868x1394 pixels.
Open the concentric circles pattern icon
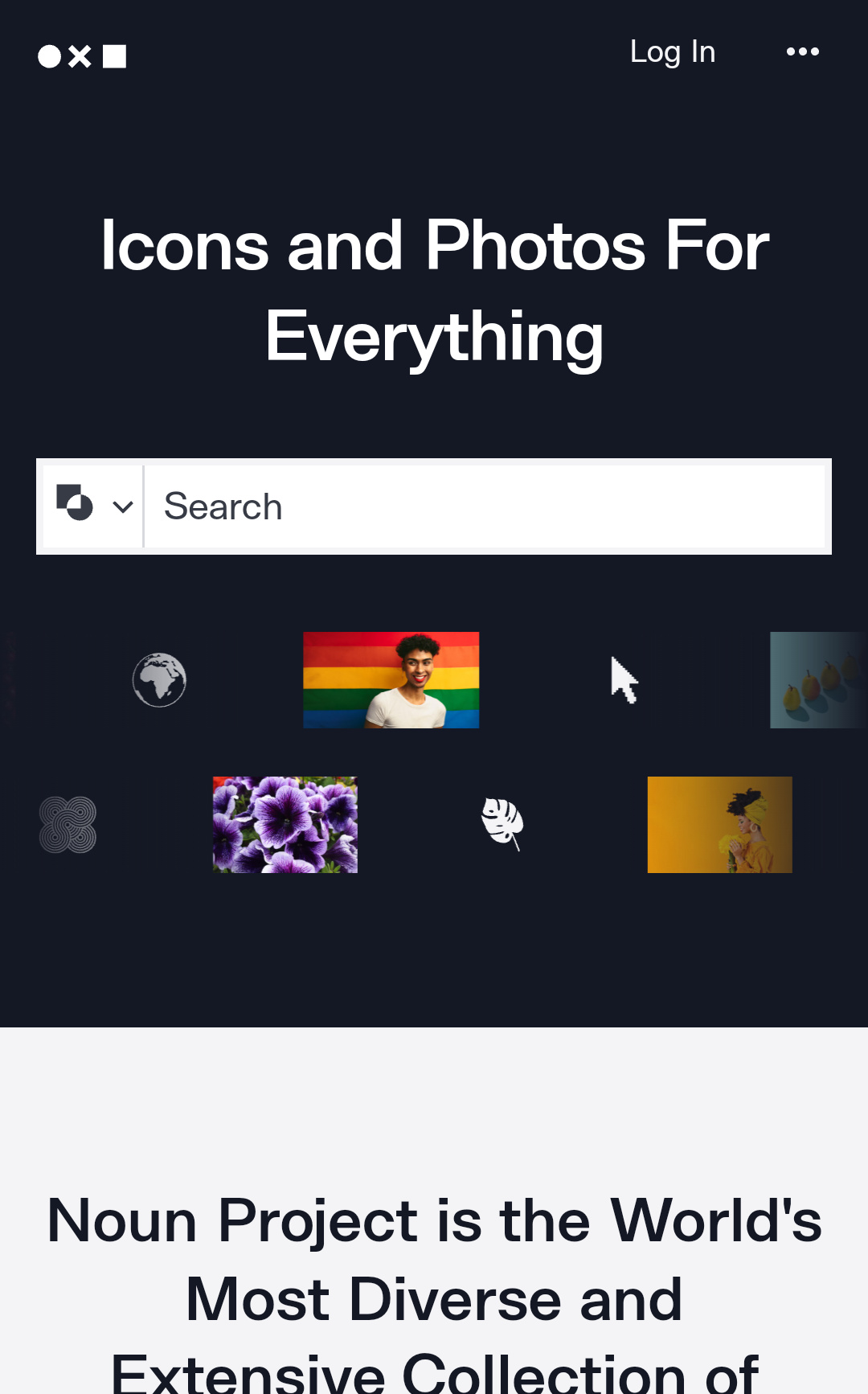click(x=68, y=825)
